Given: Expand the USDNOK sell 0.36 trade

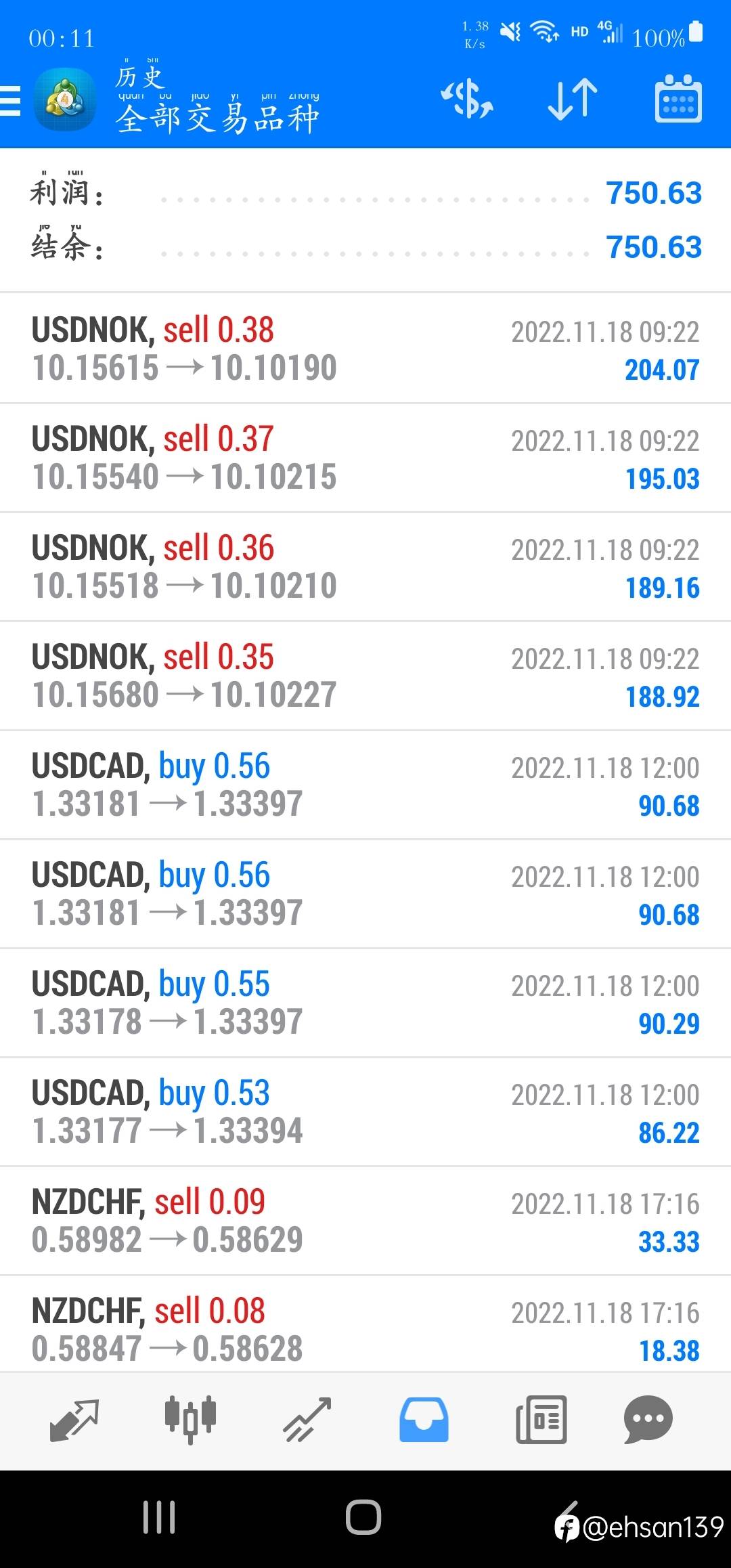Looking at the screenshot, I should pyautogui.click(x=365, y=567).
